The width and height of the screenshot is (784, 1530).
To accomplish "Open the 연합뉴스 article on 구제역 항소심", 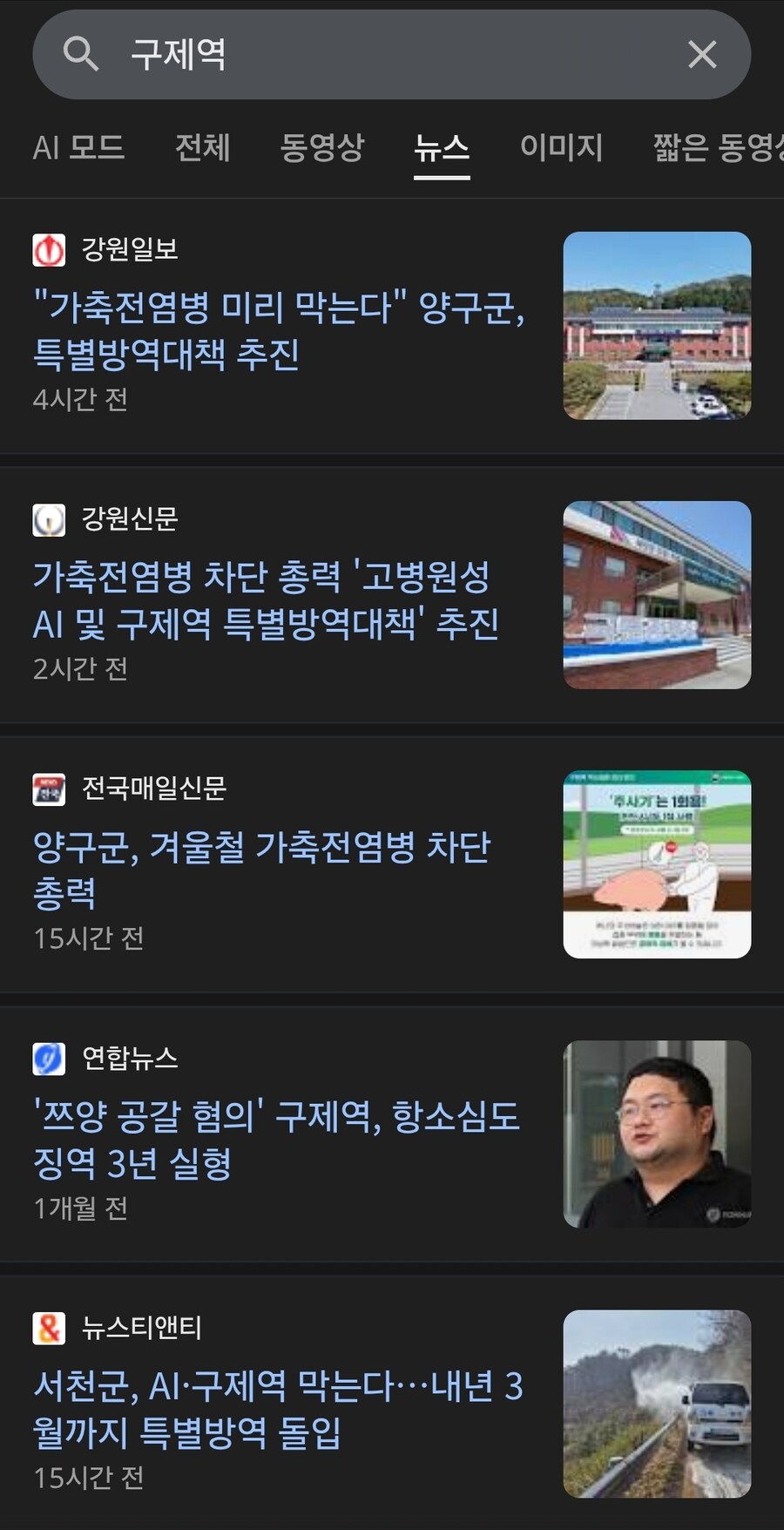I will (276, 1139).
